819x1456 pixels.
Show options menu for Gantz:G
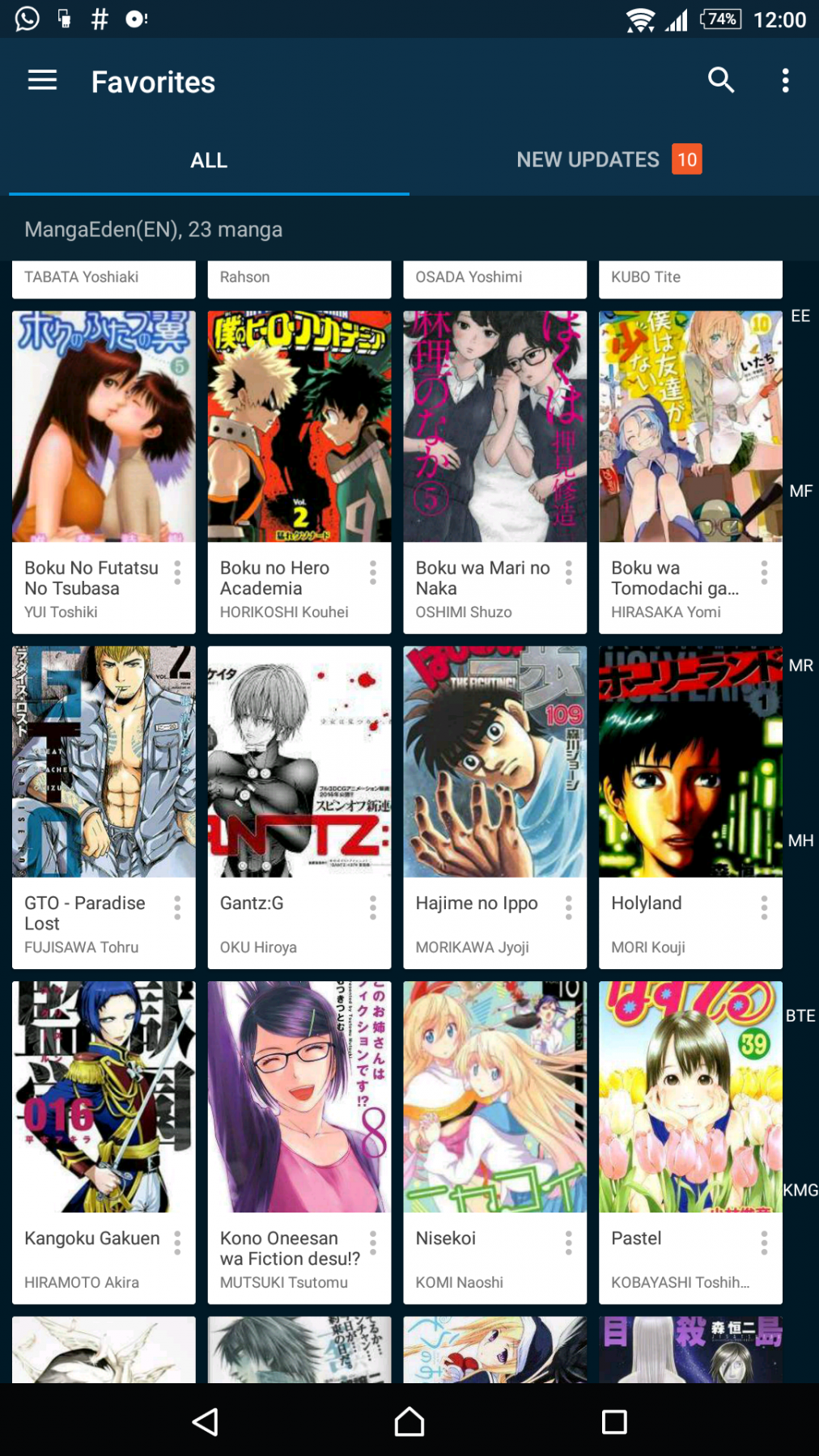point(373,908)
